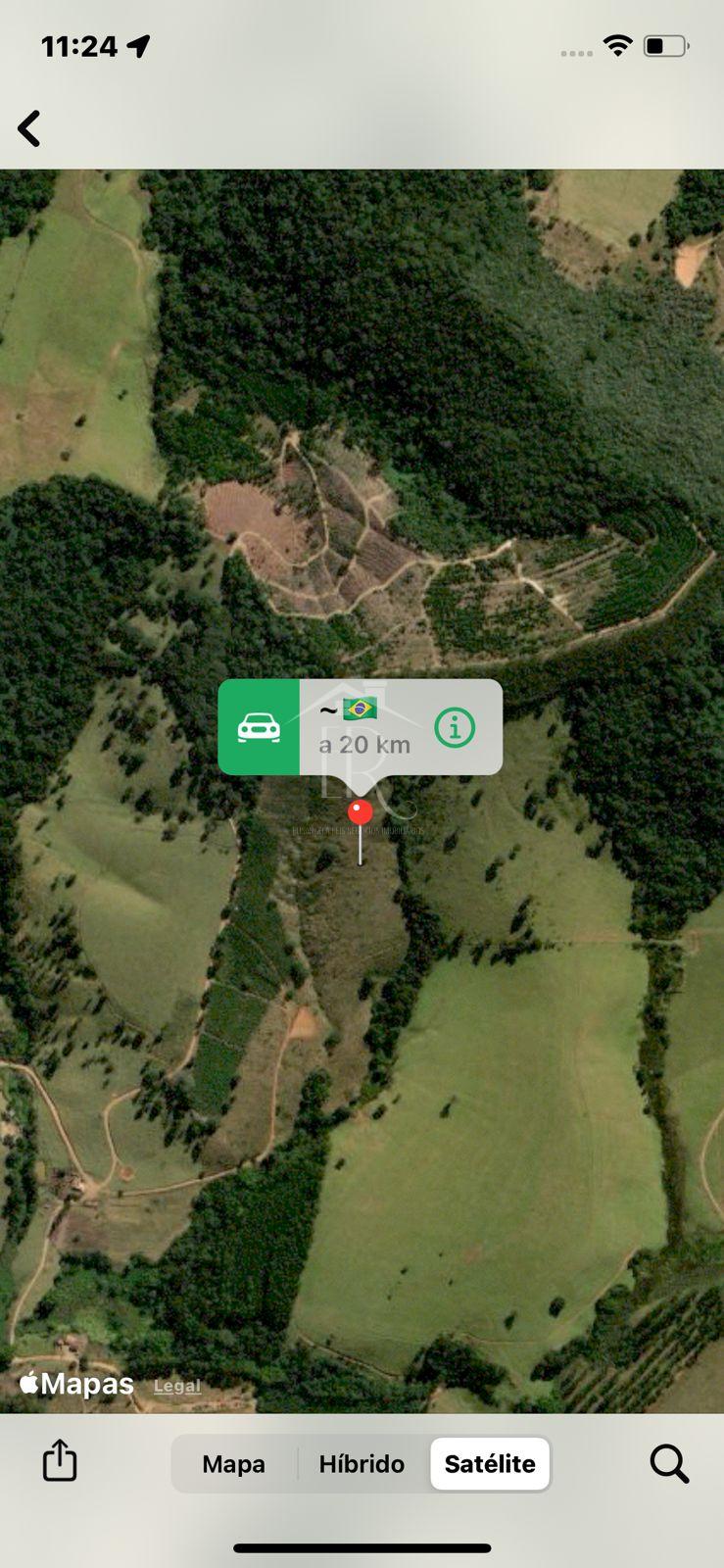This screenshot has width=724, height=1568.
Task: Switch to the Híbrido view
Action: pyautogui.click(x=362, y=1464)
